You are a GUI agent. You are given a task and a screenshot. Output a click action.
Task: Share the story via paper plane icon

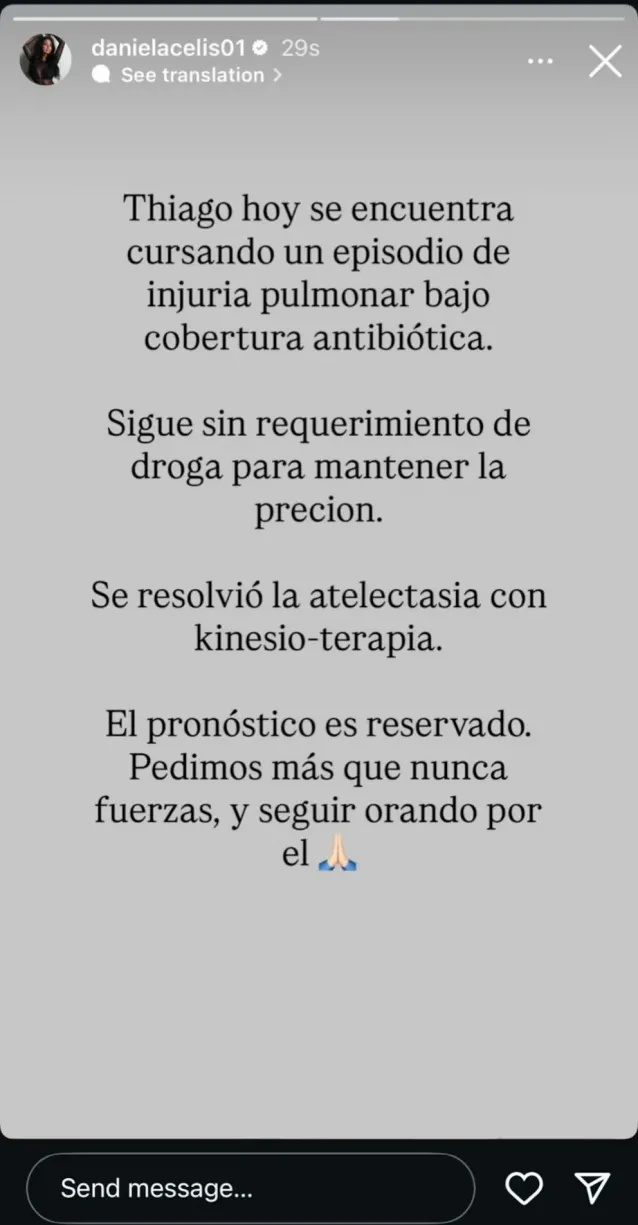[592, 1188]
